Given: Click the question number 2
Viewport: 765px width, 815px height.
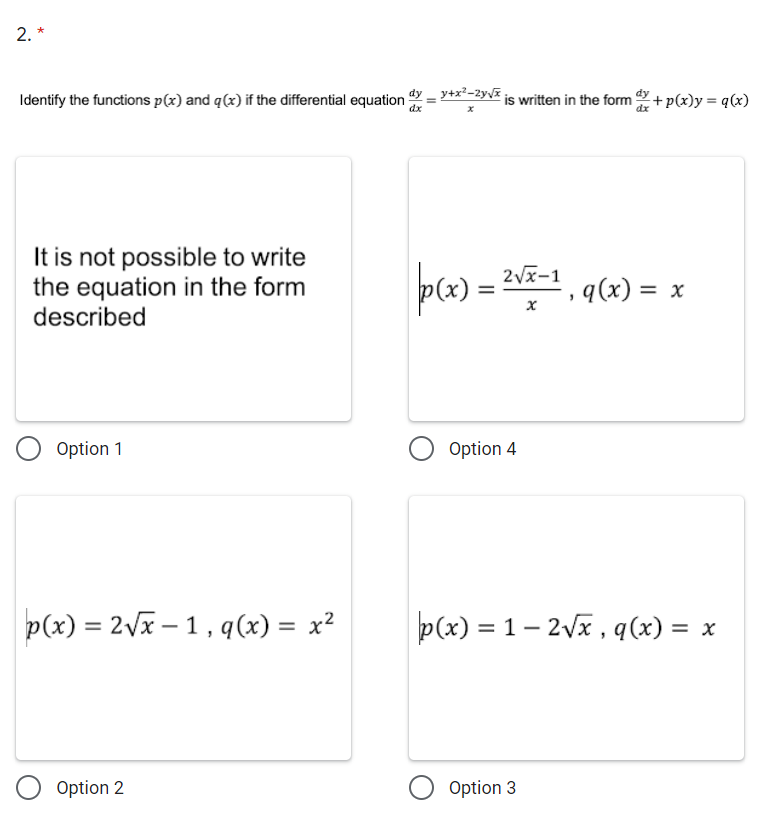Looking at the screenshot, I should 22,32.
